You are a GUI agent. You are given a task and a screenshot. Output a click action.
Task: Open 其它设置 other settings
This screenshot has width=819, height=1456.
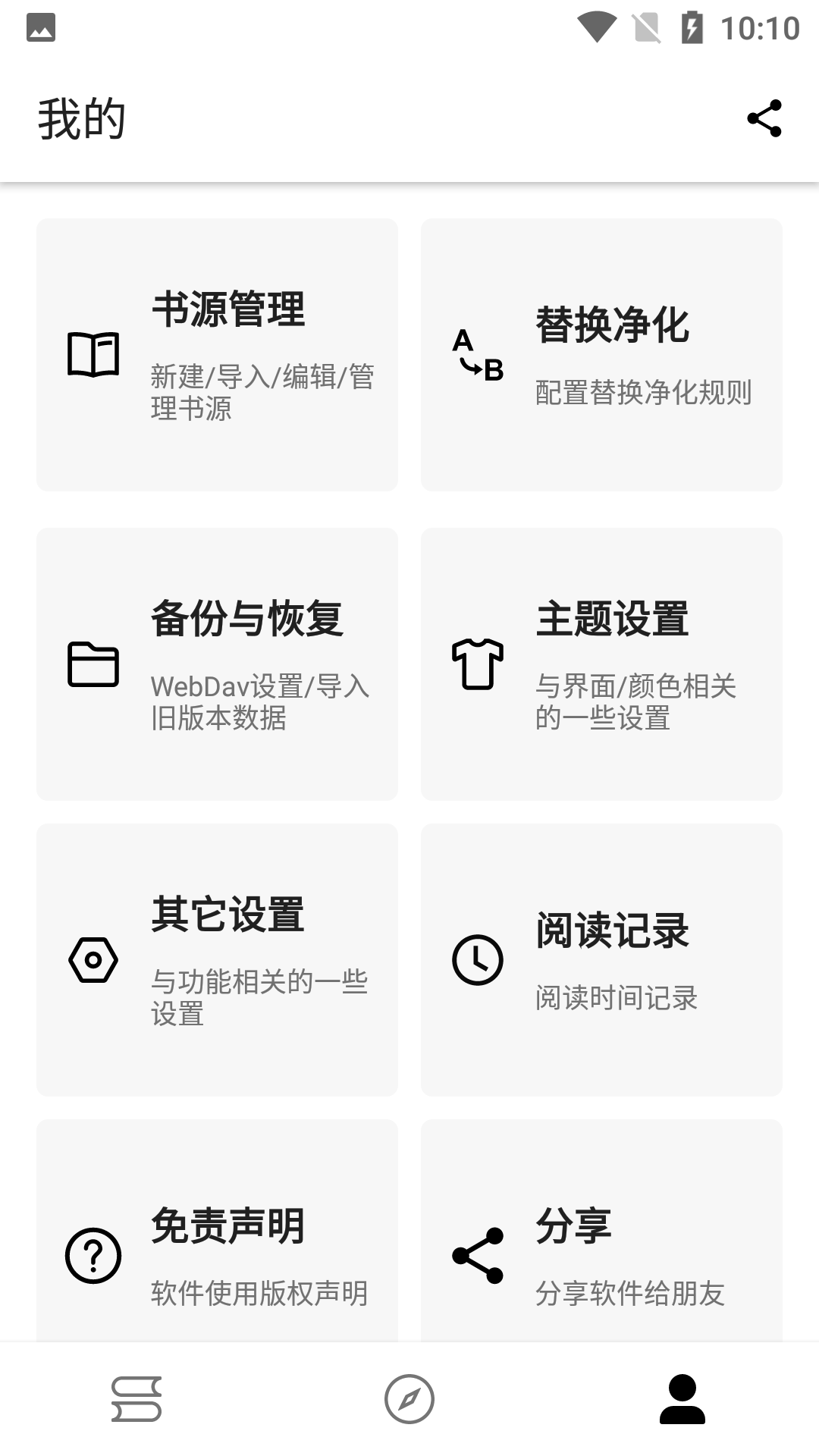pos(217,960)
